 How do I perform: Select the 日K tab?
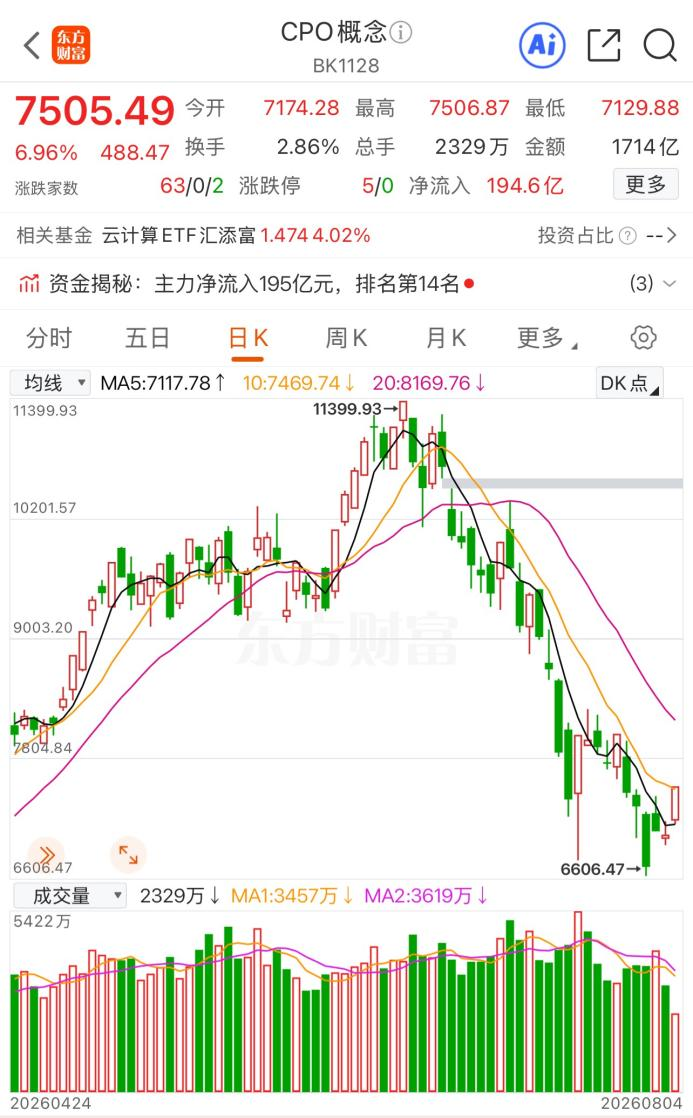(x=248, y=338)
